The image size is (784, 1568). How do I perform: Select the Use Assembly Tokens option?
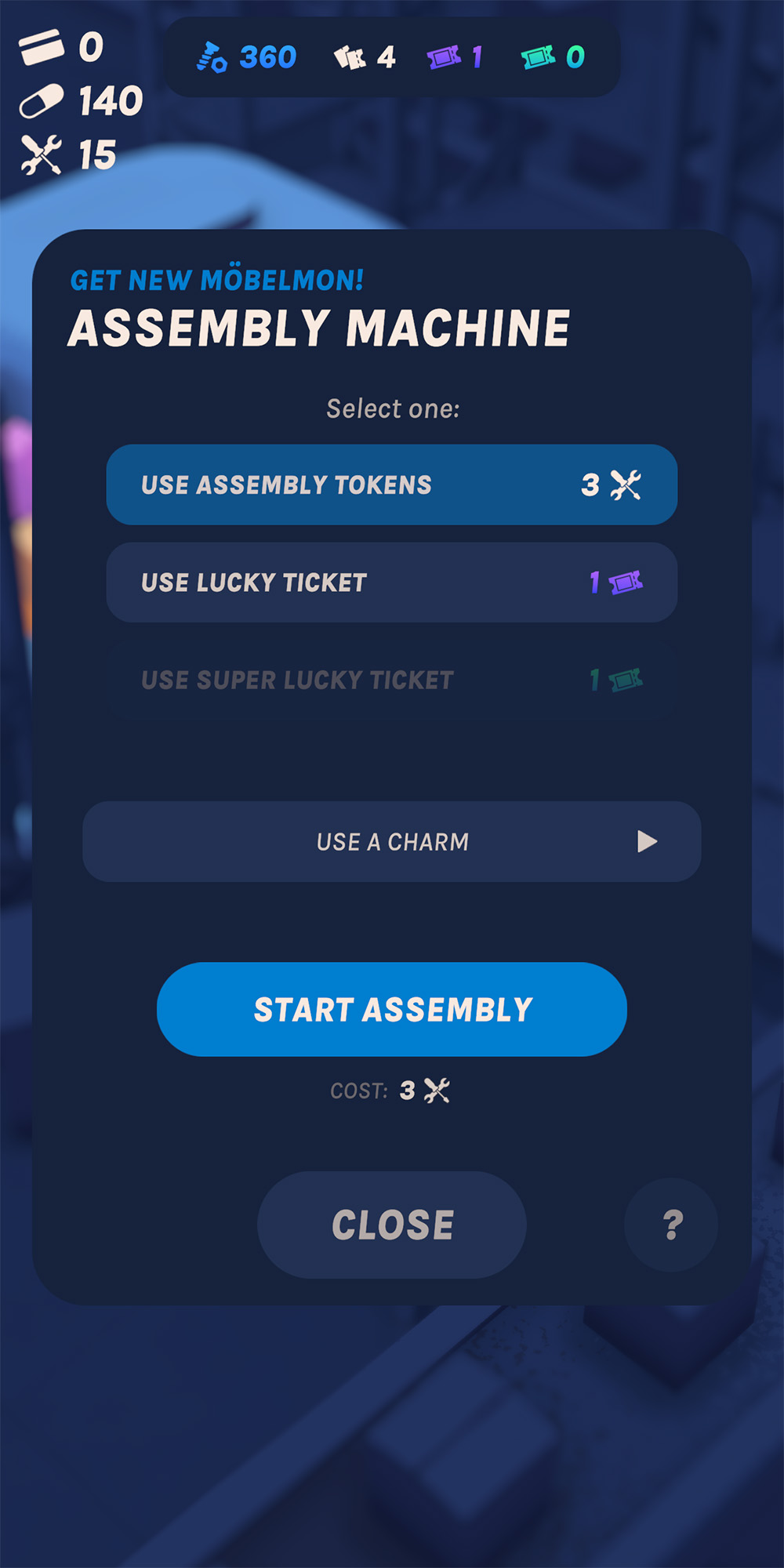coord(392,485)
